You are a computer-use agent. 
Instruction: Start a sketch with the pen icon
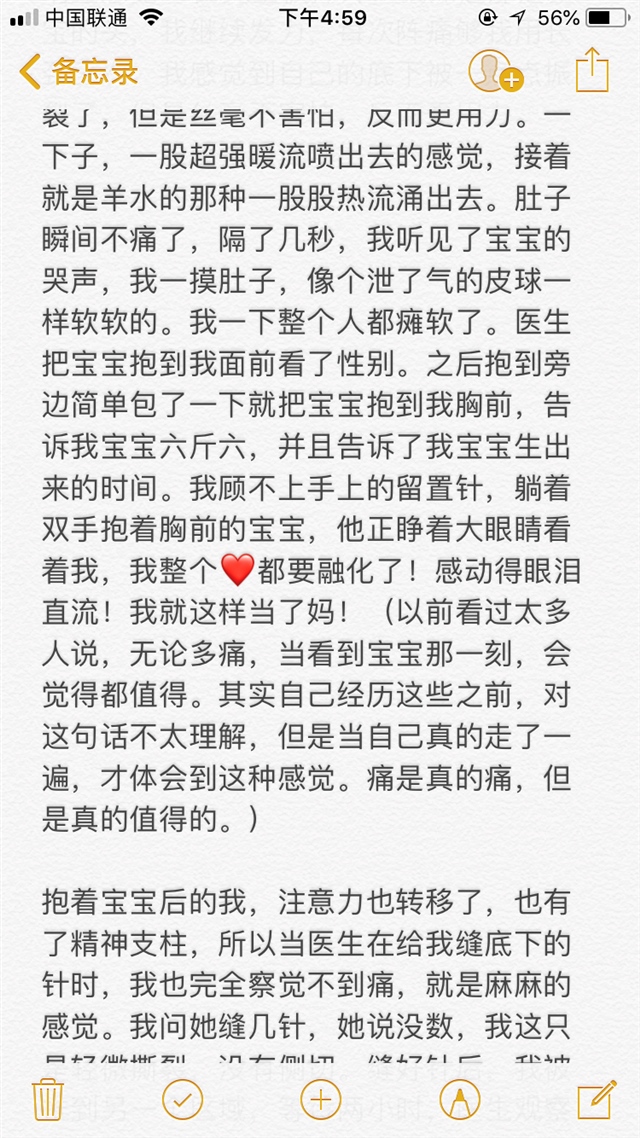[x=459, y=1098]
